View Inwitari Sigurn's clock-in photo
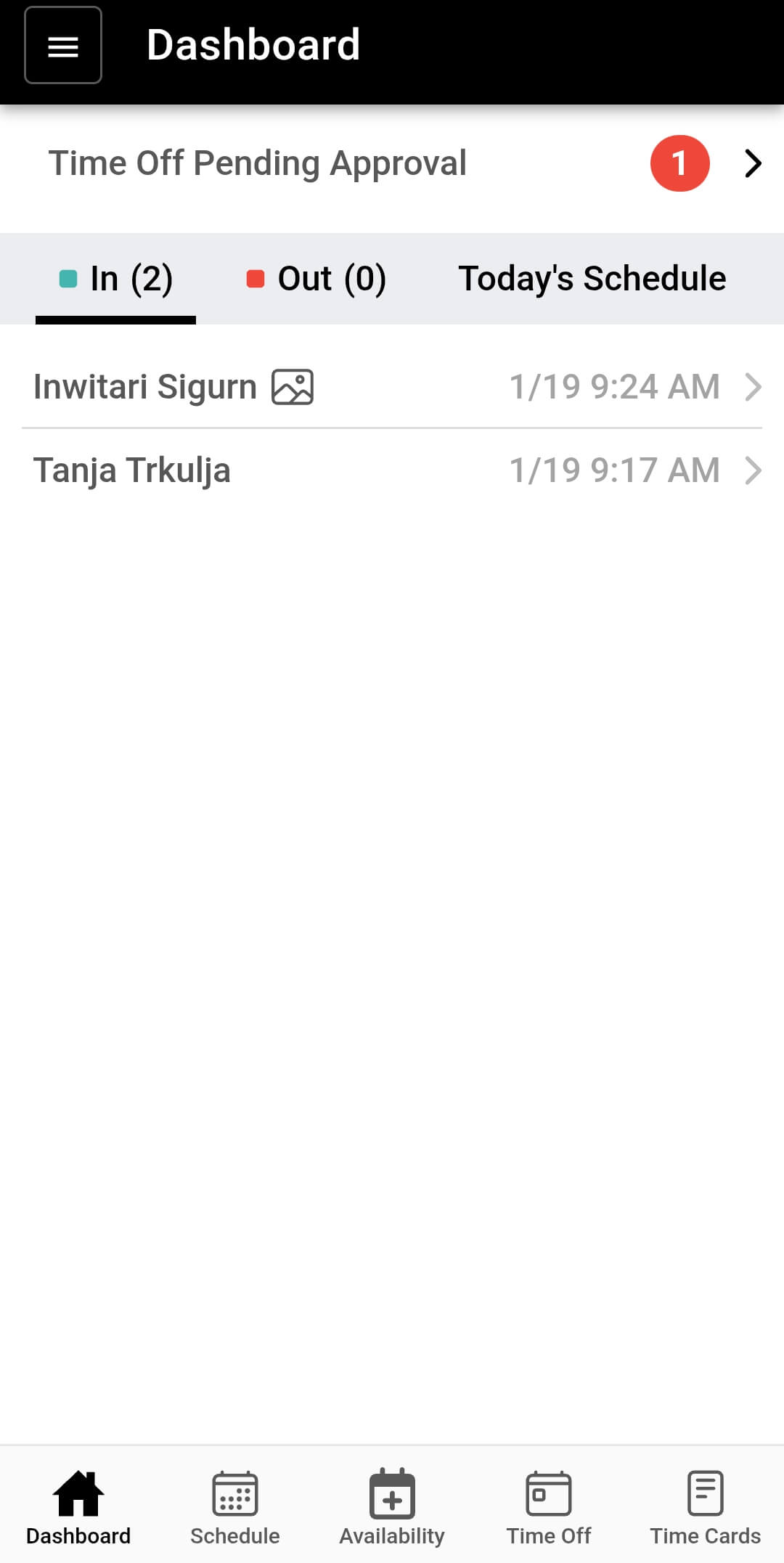 tap(293, 387)
